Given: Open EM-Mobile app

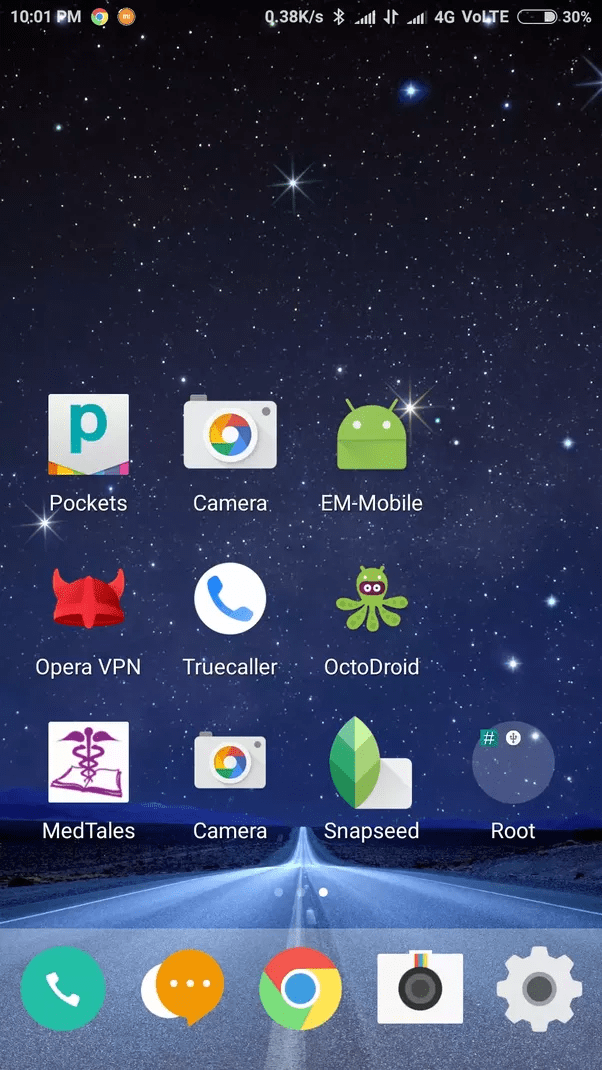Looking at the screenshot, I should pos(372,434).
